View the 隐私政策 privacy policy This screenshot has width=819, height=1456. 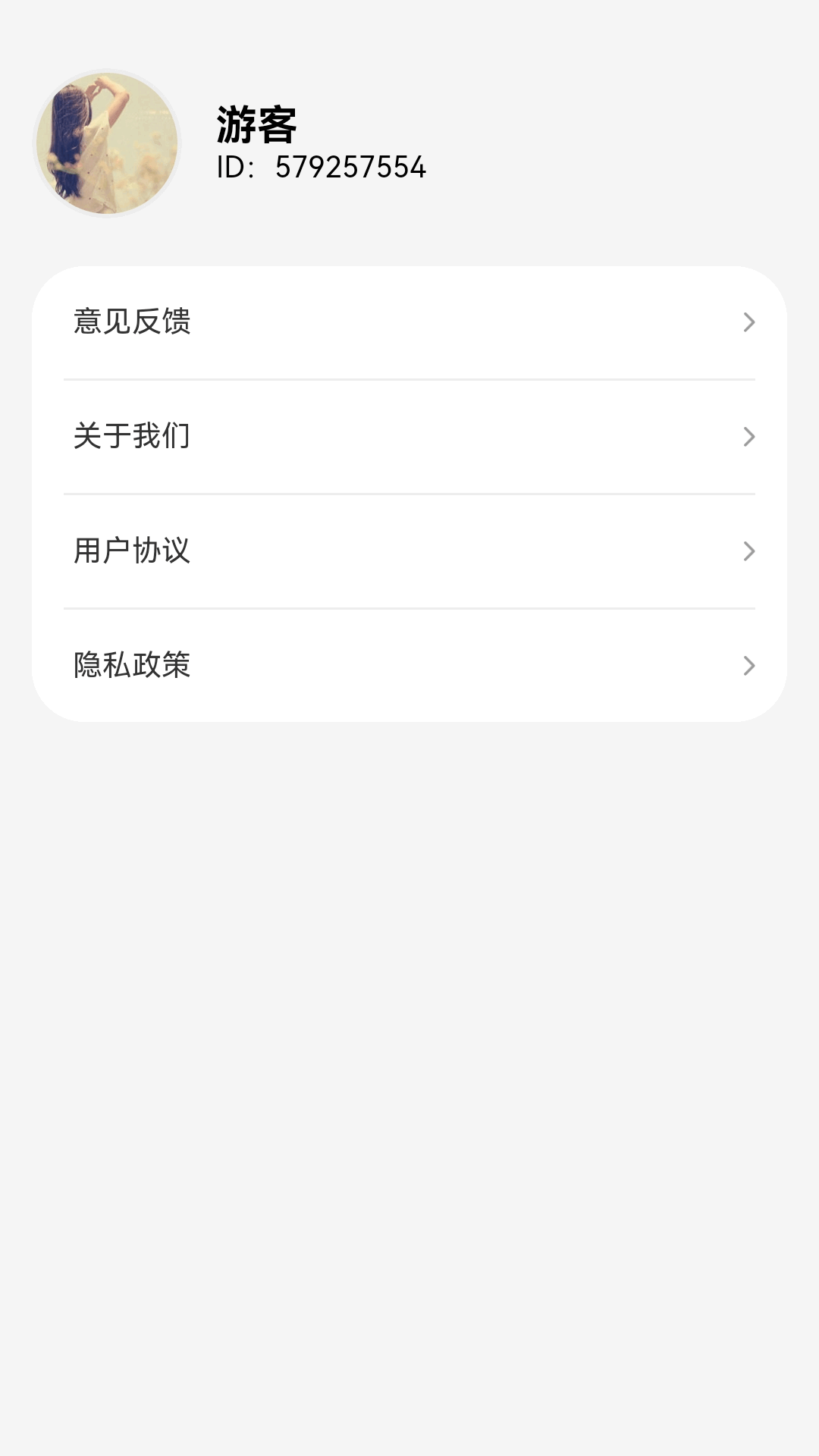[409, 666]
